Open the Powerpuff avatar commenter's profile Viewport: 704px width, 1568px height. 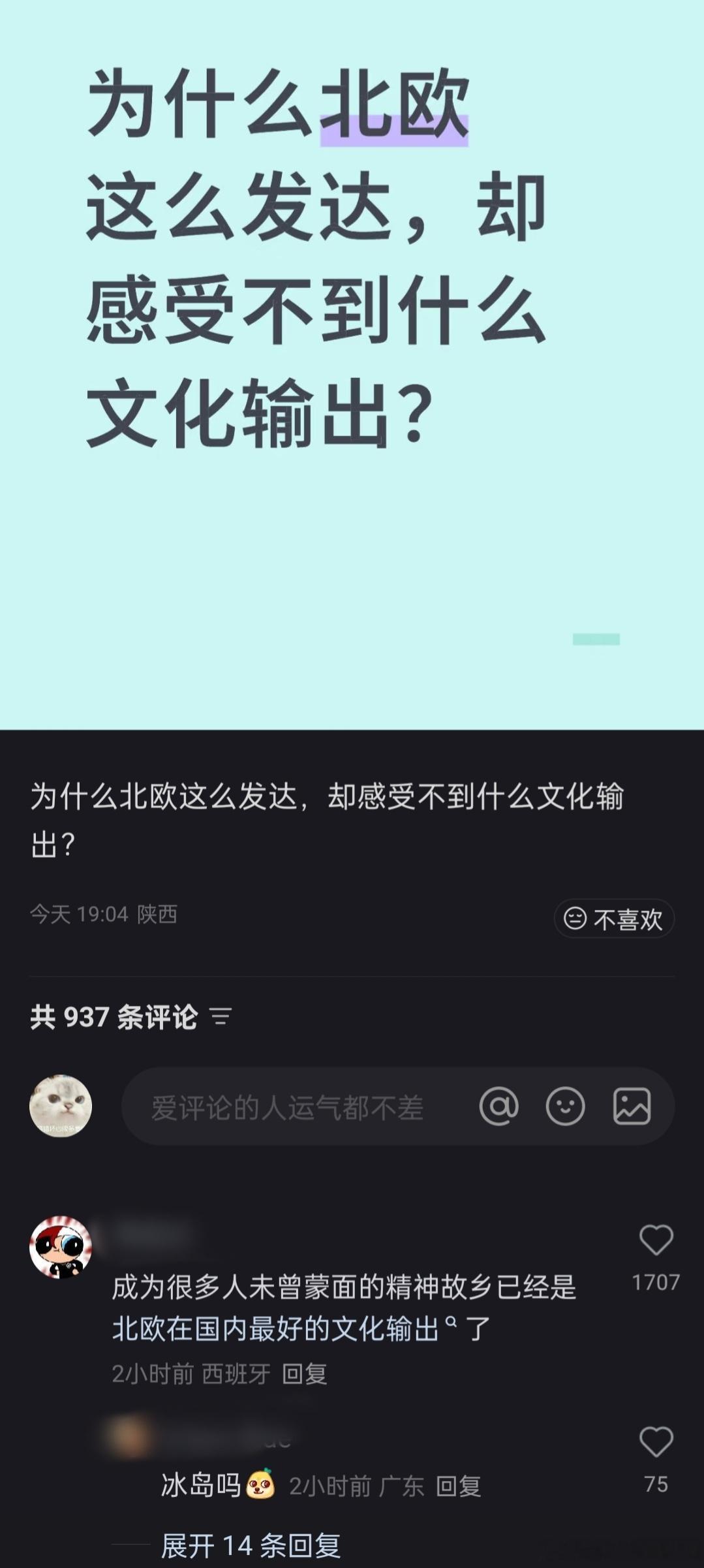[x=61, y=1247]
